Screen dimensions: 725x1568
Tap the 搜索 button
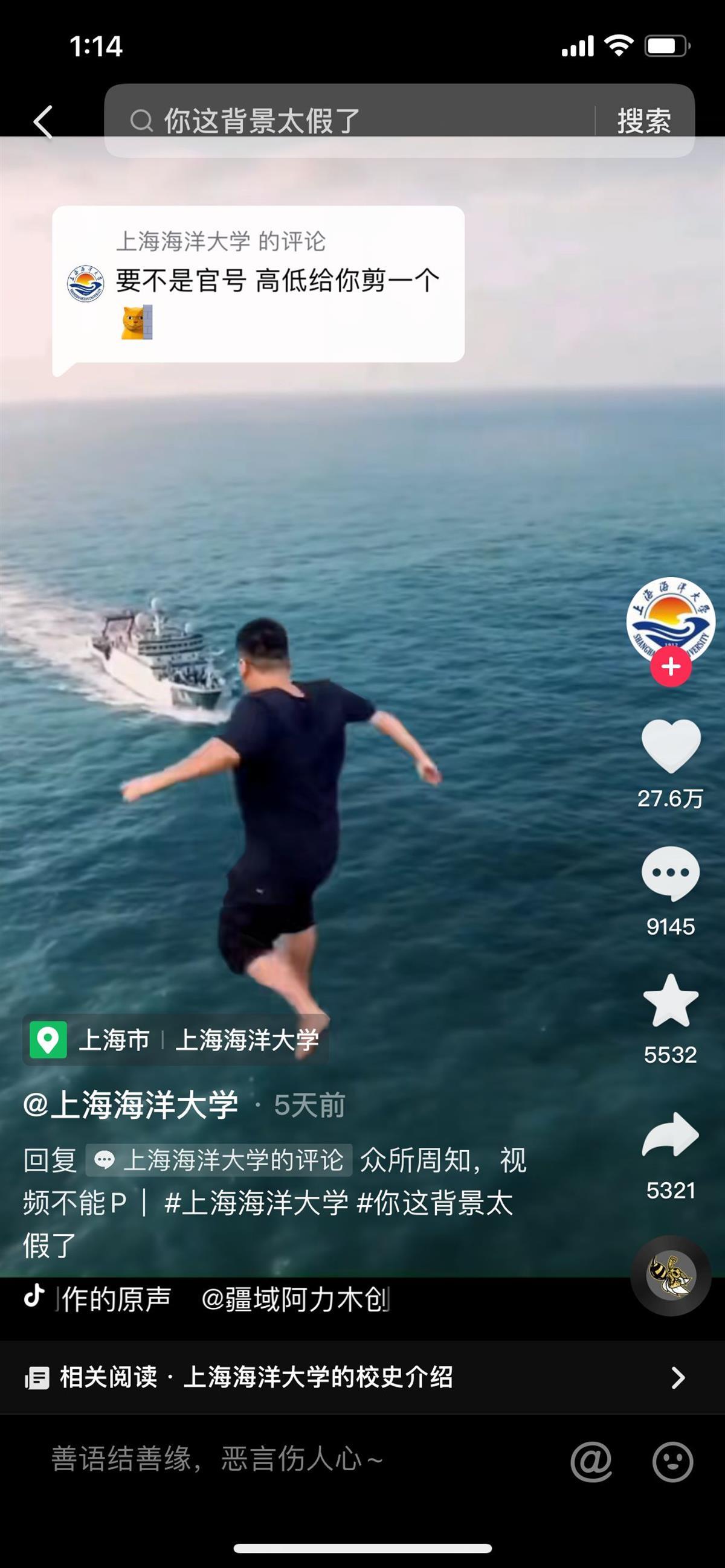pyautogui.click(x=646, y=122)
